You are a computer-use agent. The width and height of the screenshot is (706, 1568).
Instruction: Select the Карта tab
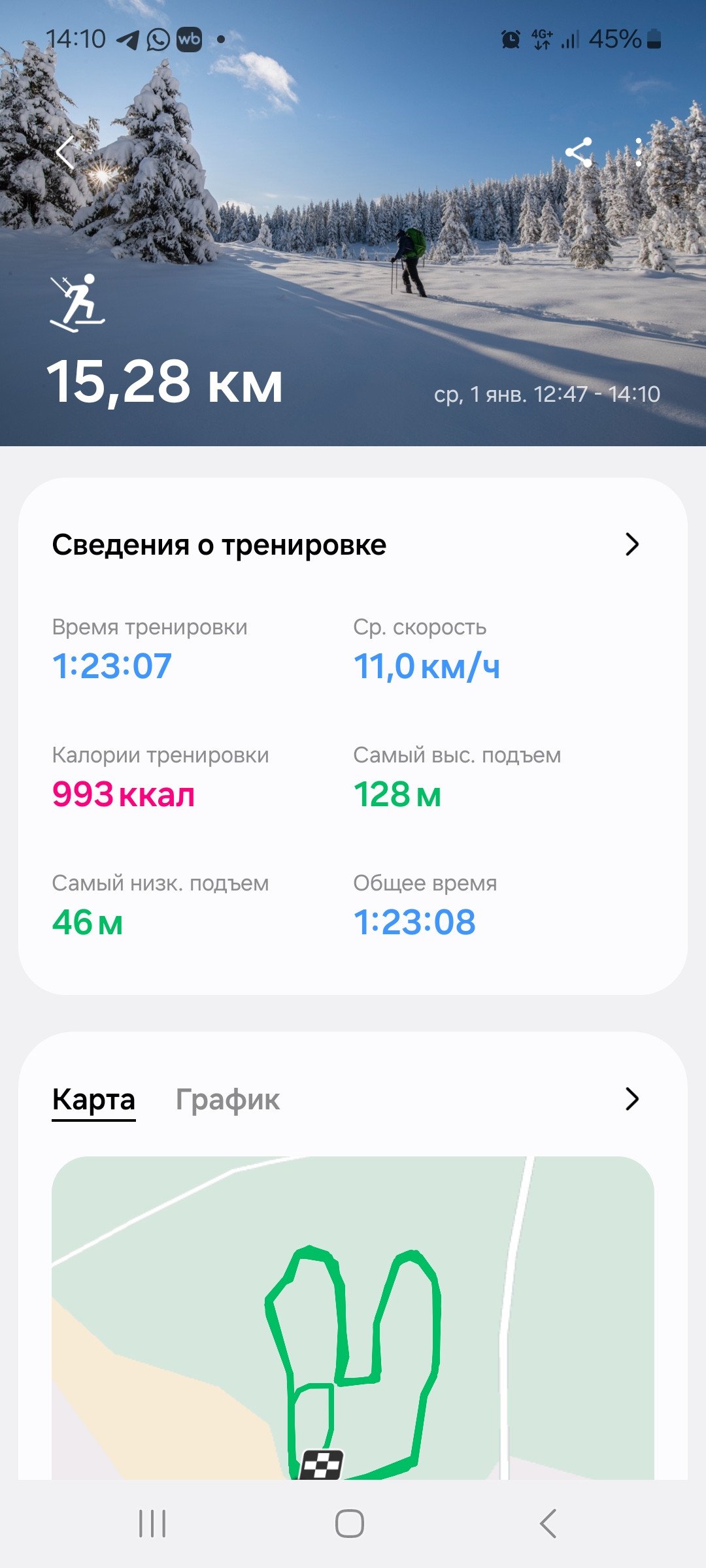(x=93, y=1100)
